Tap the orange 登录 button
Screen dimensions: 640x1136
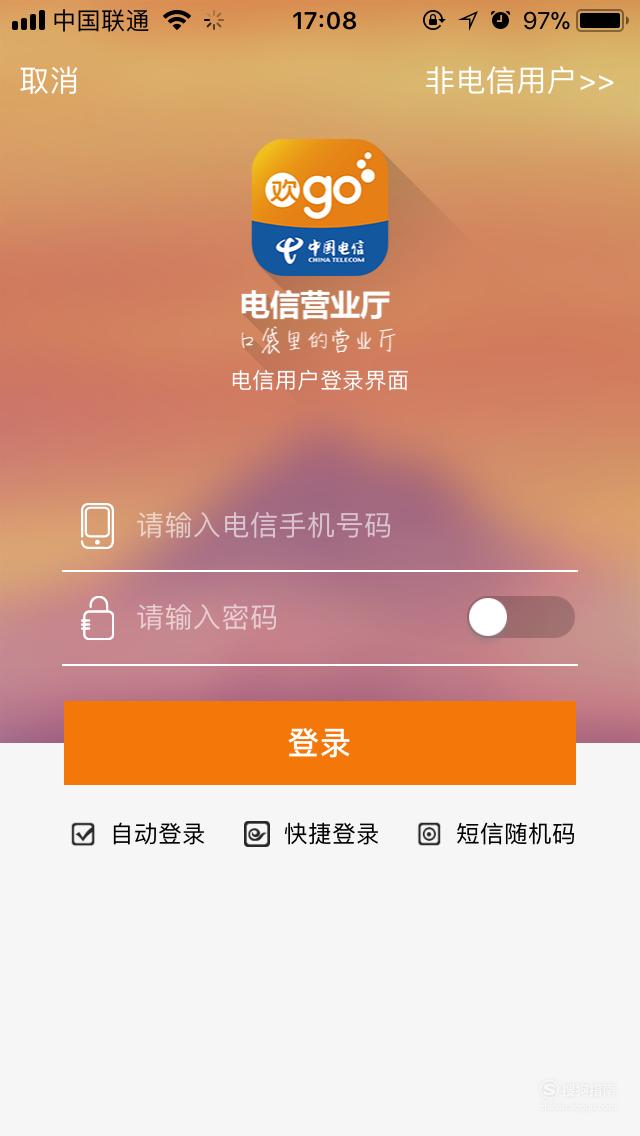320,743
